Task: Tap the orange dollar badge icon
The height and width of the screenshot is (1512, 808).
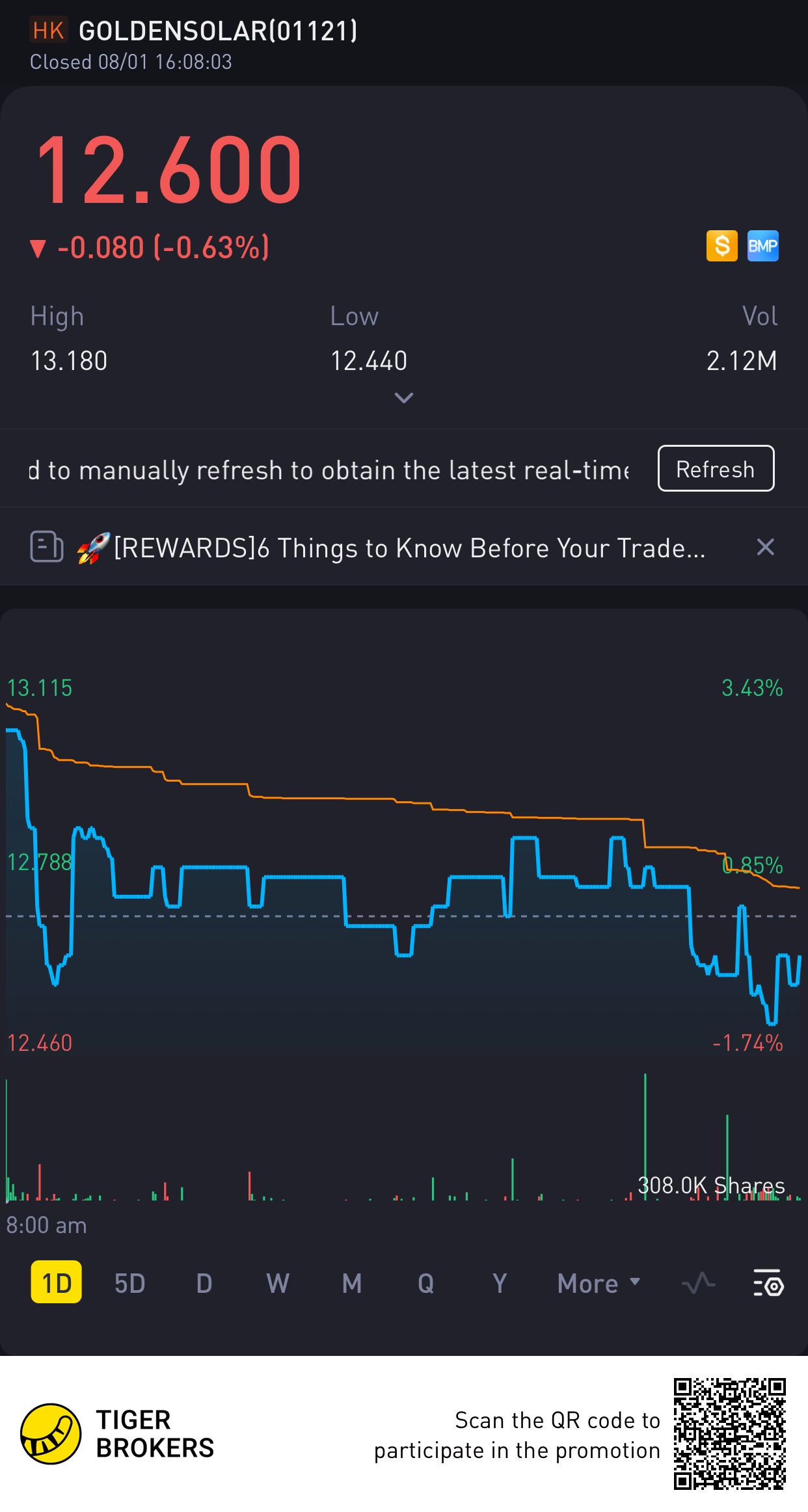Action: tap(722, 246)
